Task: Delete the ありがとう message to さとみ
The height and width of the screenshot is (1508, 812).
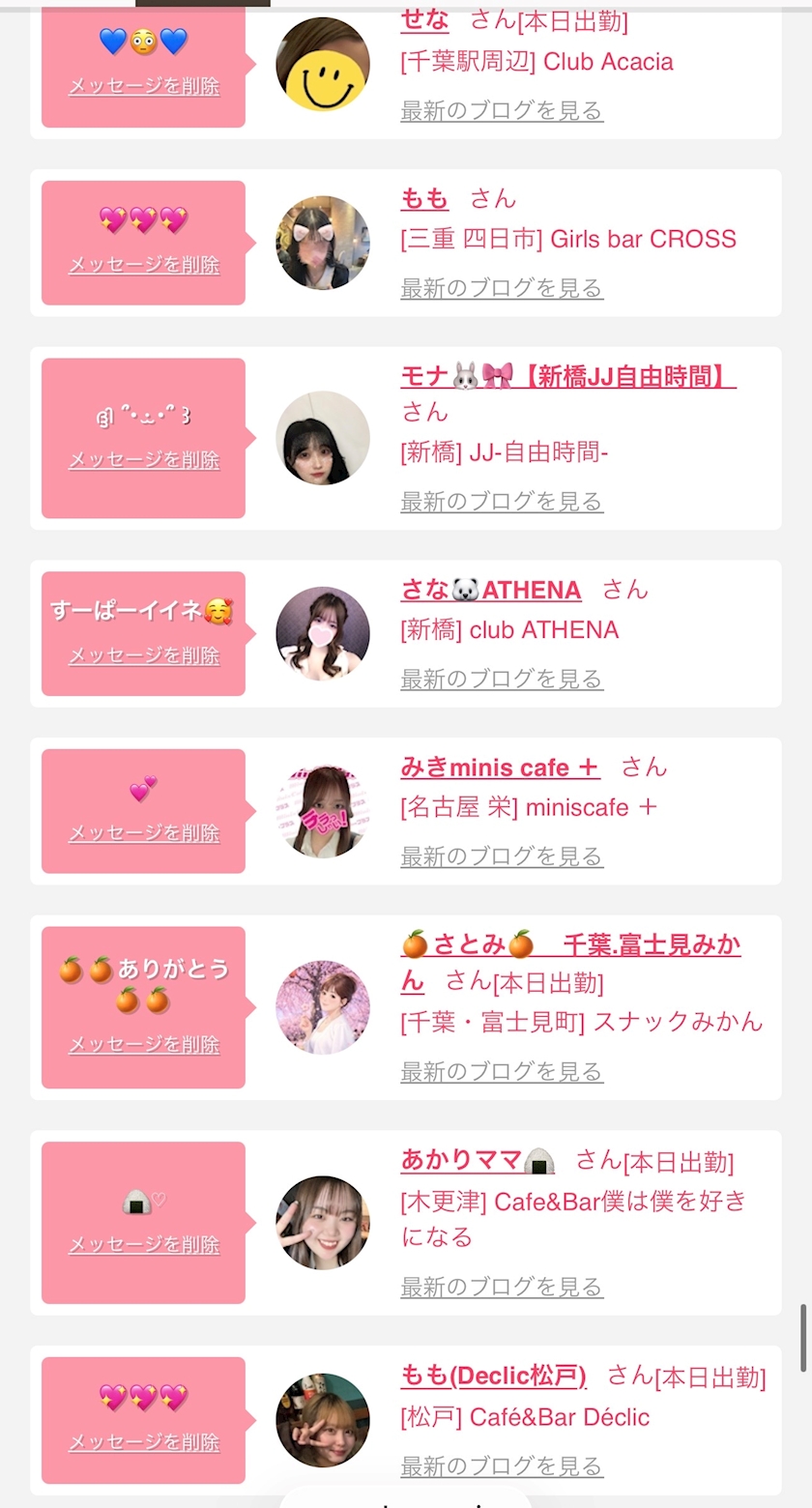Action: [144, 1045]
